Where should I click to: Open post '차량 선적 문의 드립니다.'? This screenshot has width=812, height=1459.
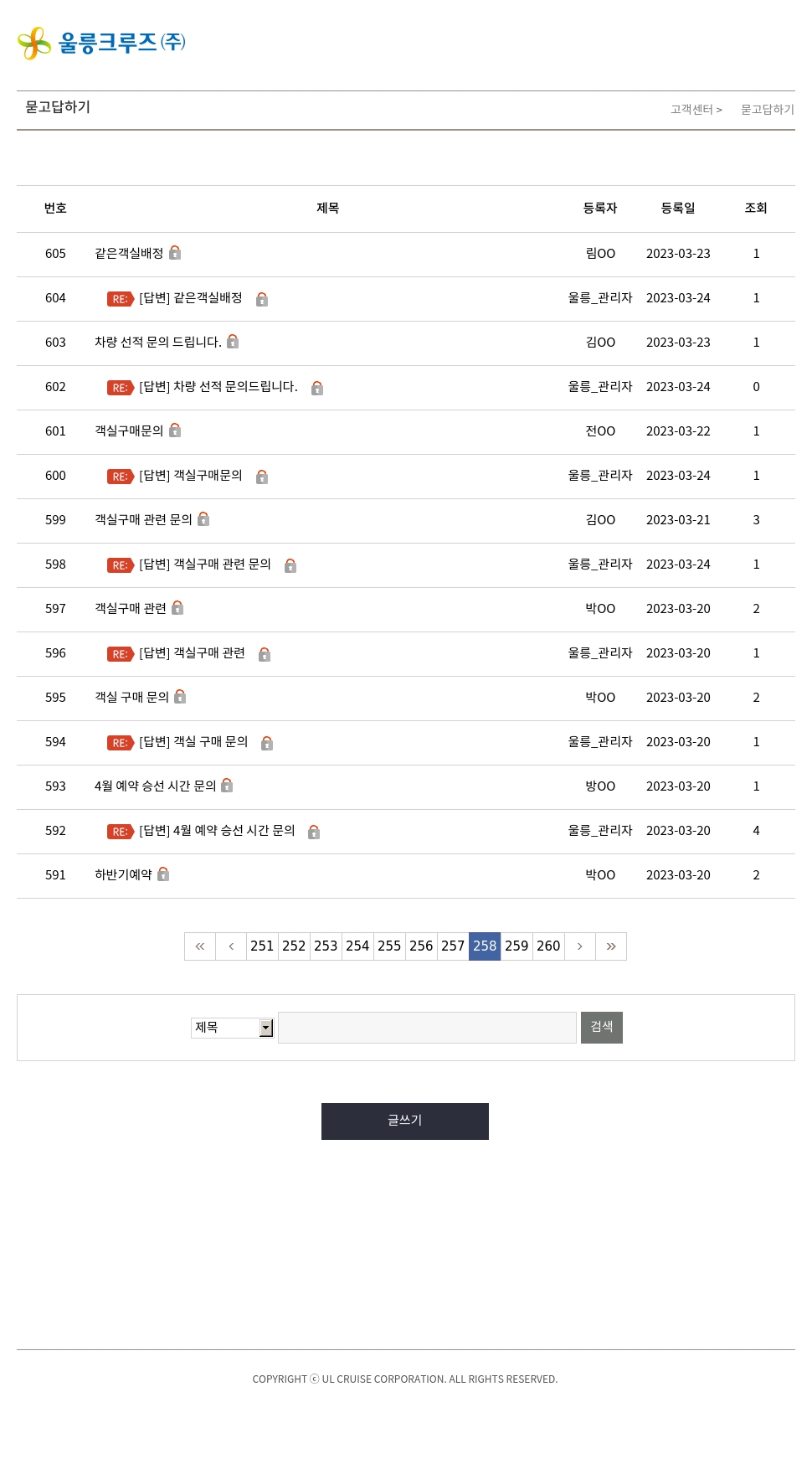coord(157,343)
